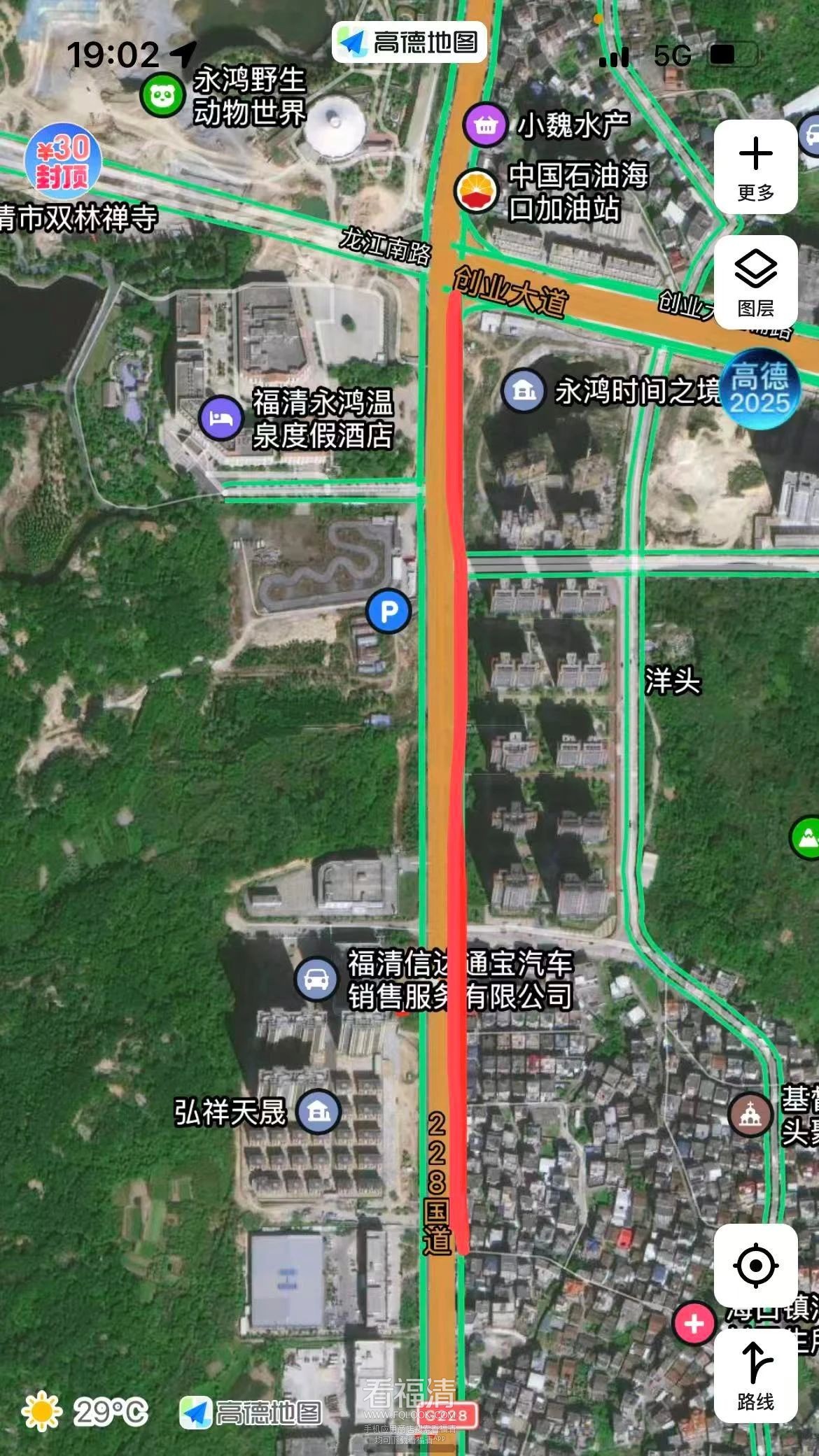Tap the 高德地图 pill at screen top
Viewport: 819px width, 1456px height.
pyautogui.click(x=409, y=43)
